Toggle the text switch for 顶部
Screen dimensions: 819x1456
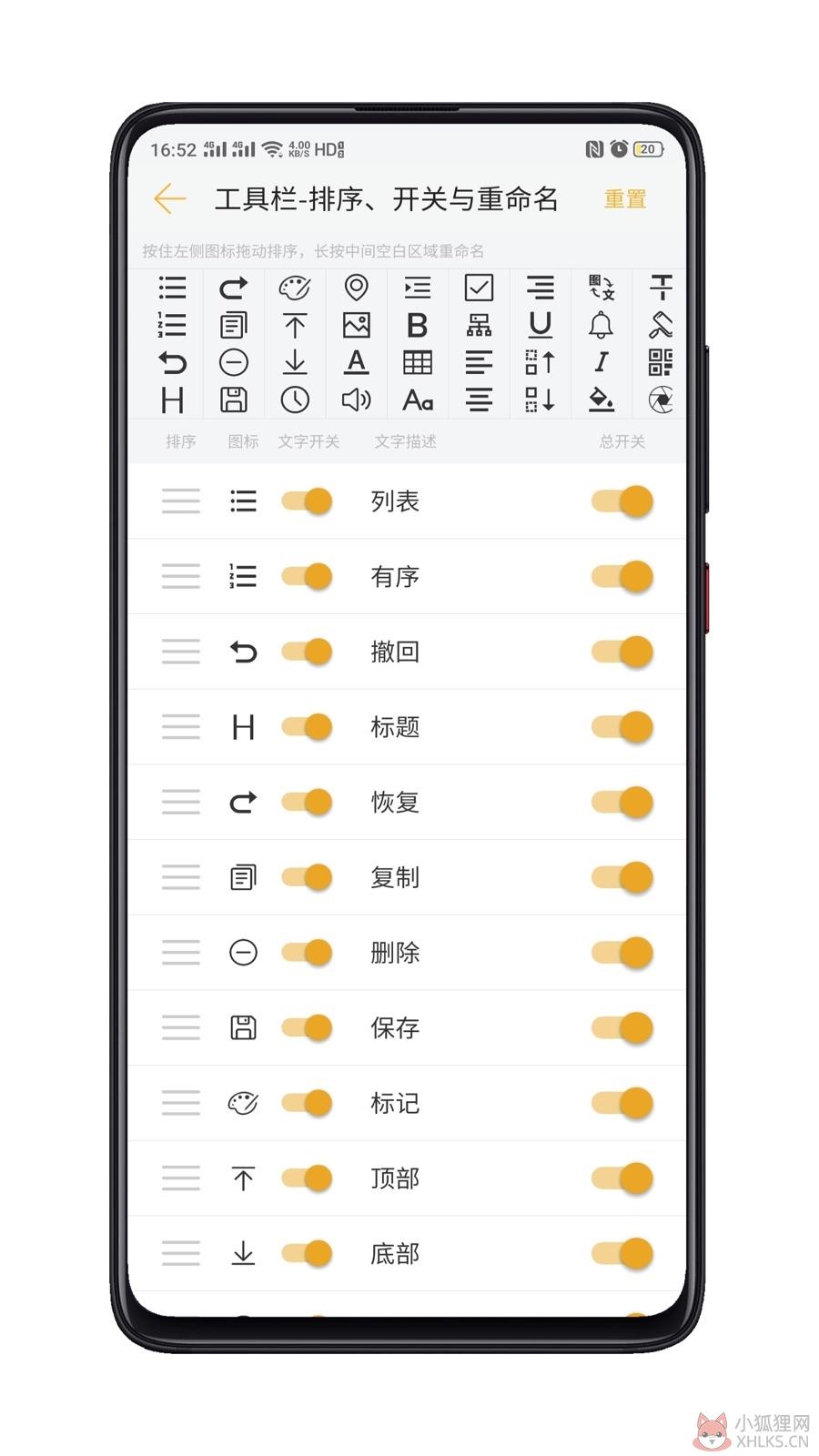point(307,1178)
